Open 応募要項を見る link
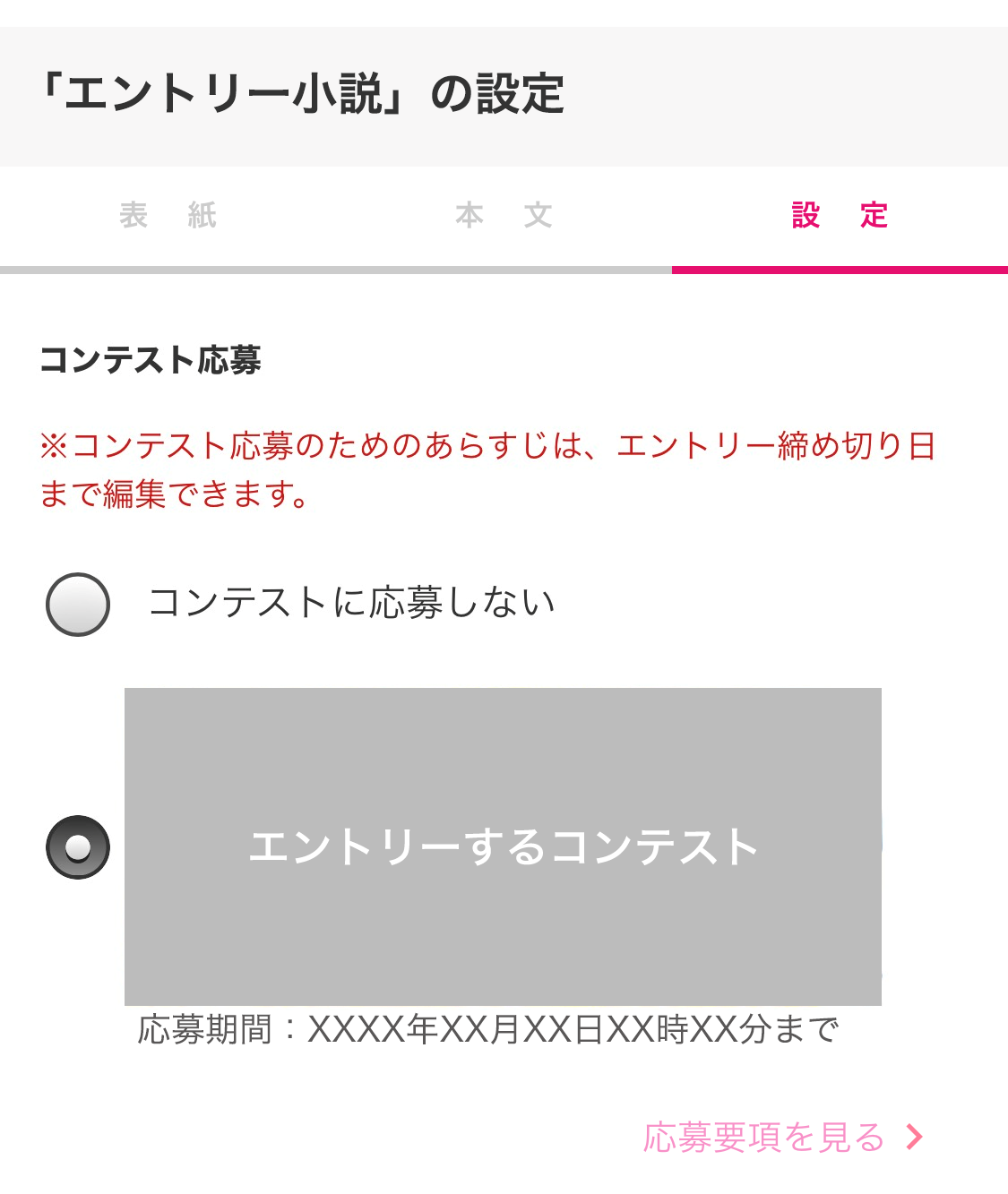 click(x=782, y=1138)
